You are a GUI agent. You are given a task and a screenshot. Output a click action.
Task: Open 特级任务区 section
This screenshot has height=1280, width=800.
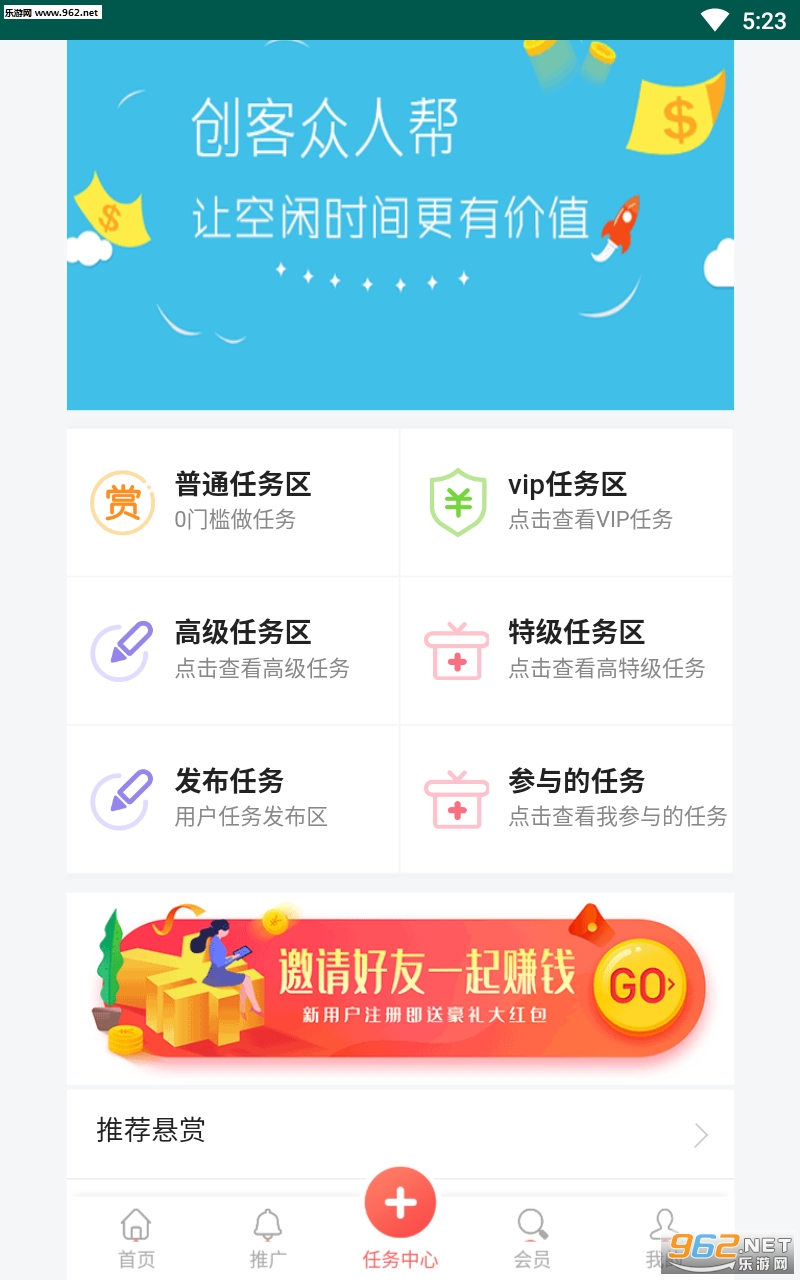point(567,651)
